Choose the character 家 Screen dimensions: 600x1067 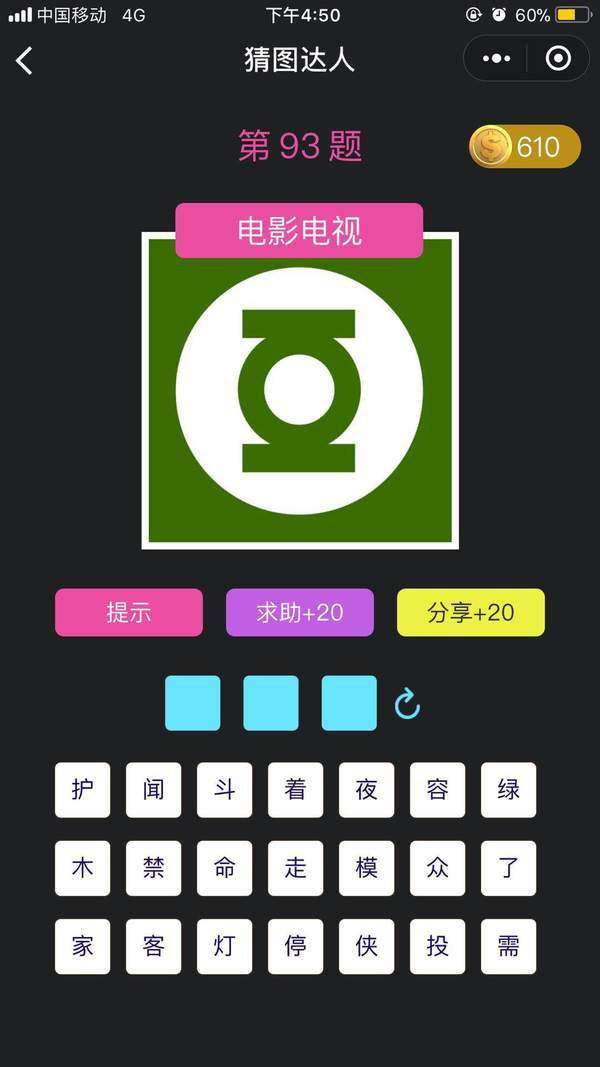[x=83, y=946]
